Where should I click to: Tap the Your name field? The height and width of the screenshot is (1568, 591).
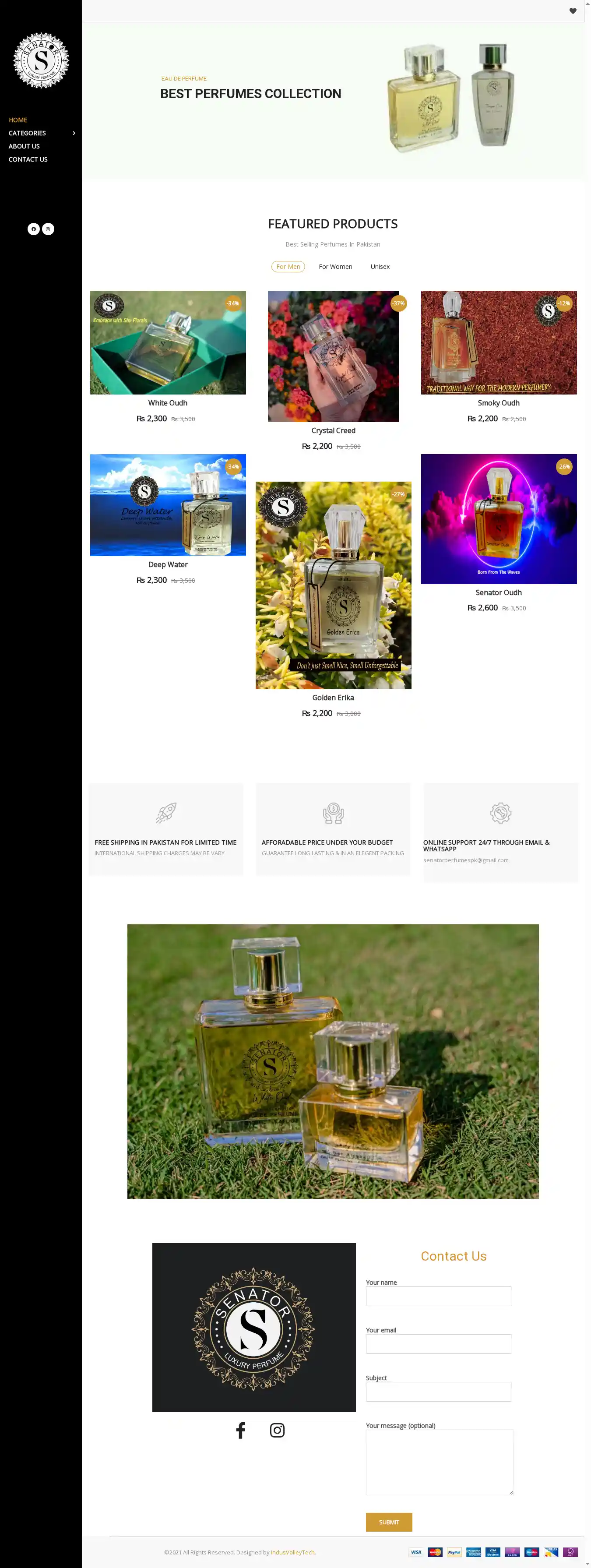click(x=438, y=1296)
